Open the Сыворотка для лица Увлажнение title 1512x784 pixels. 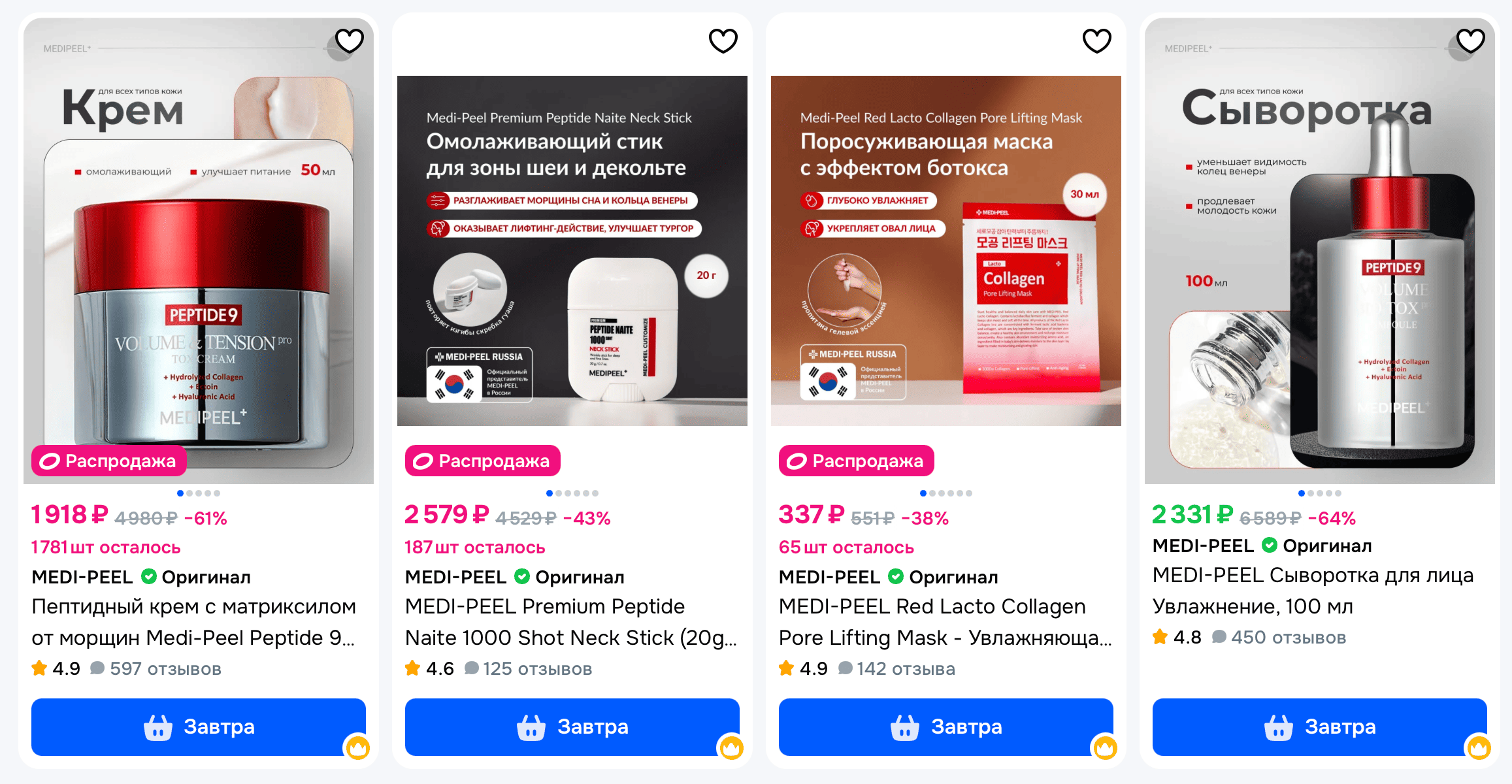pyautogui.click(x=1312, y=590)
